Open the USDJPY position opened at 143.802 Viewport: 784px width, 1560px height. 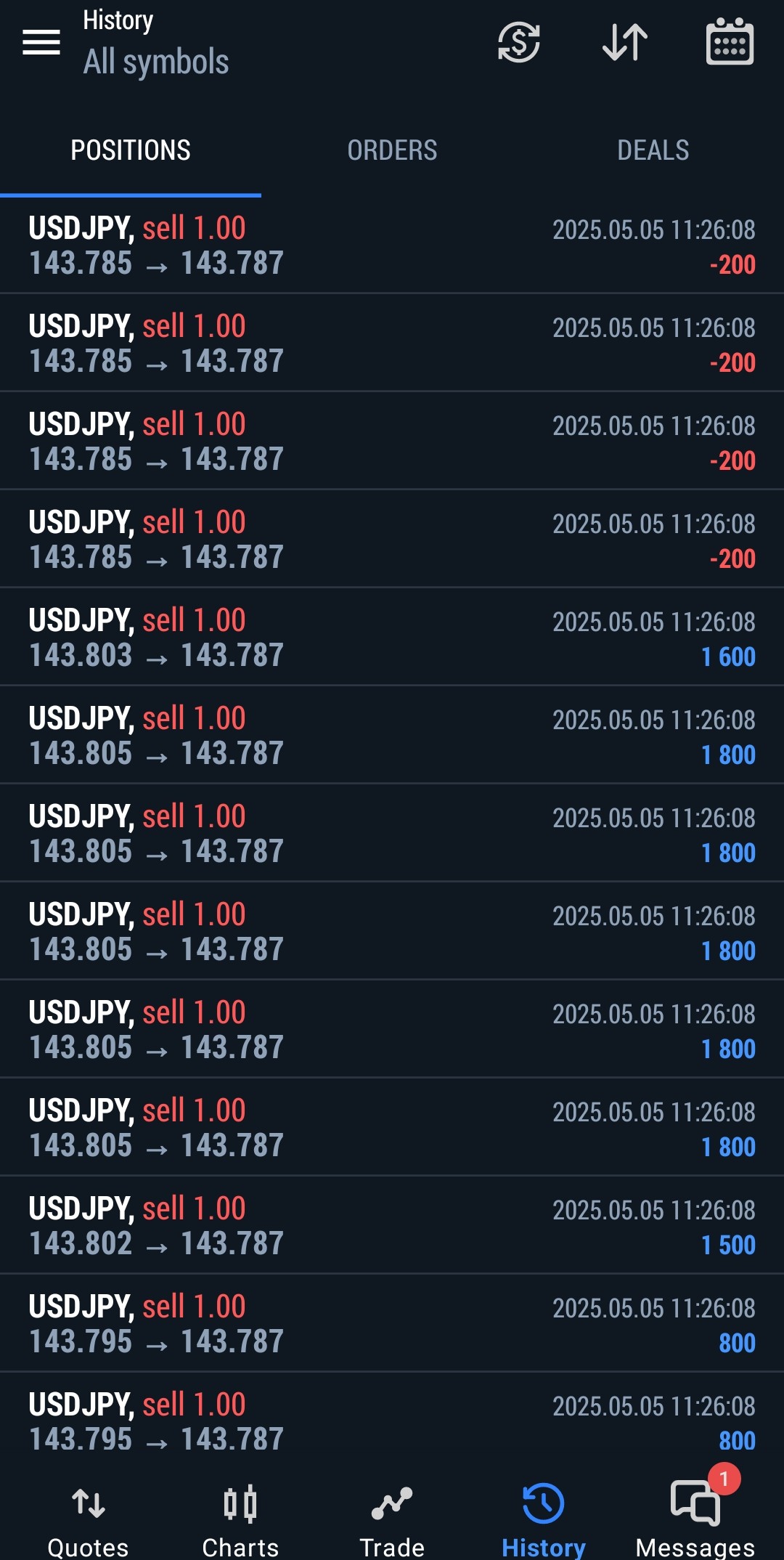[x=392, y=1225]
